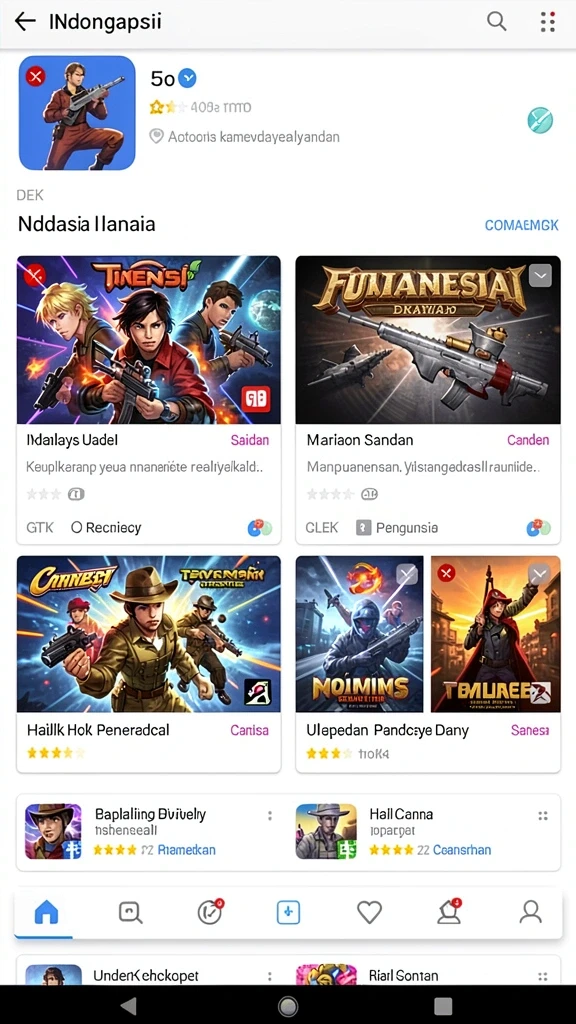Tap the COMAEMGK link beside Nddasia Ilanaia
Image resolution: width=576 pixels, height=1024 pixels.
[521, 225]
